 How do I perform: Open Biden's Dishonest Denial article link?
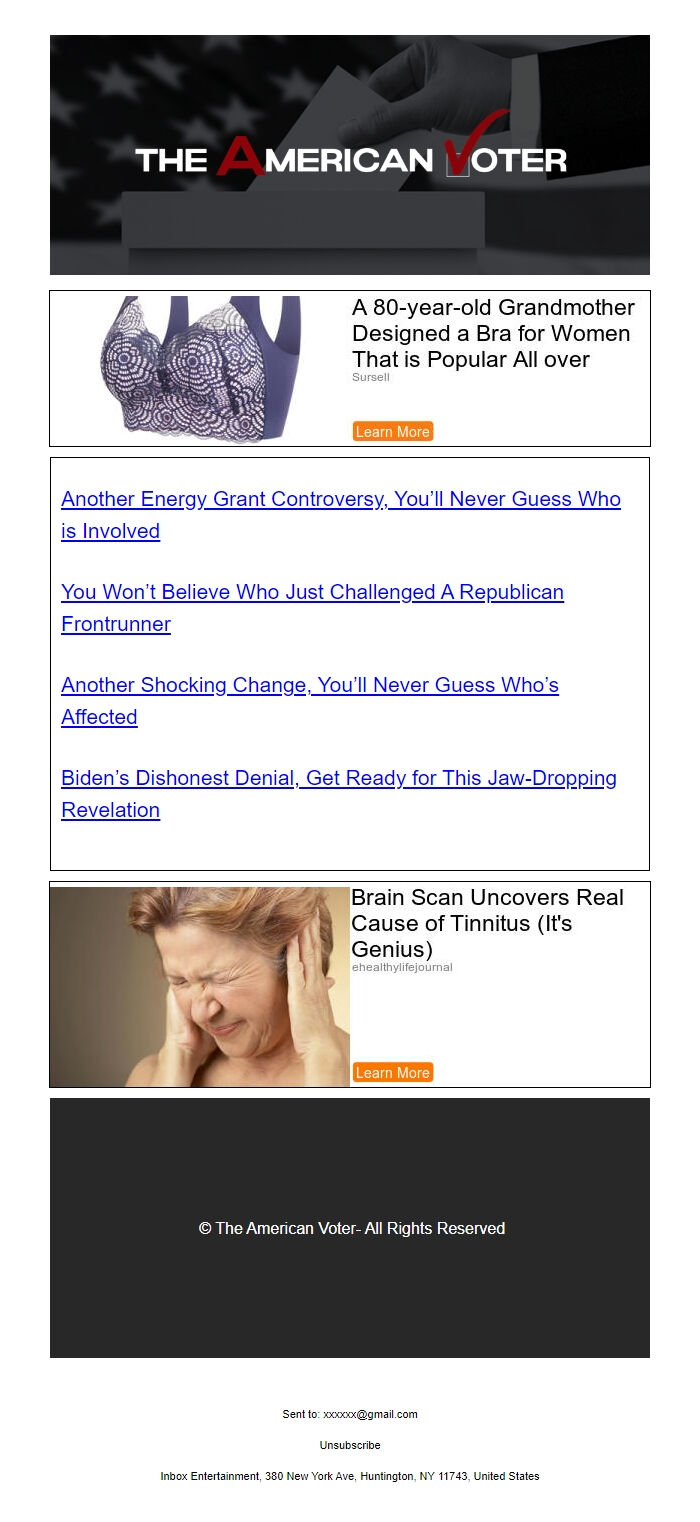coord(338,778)
